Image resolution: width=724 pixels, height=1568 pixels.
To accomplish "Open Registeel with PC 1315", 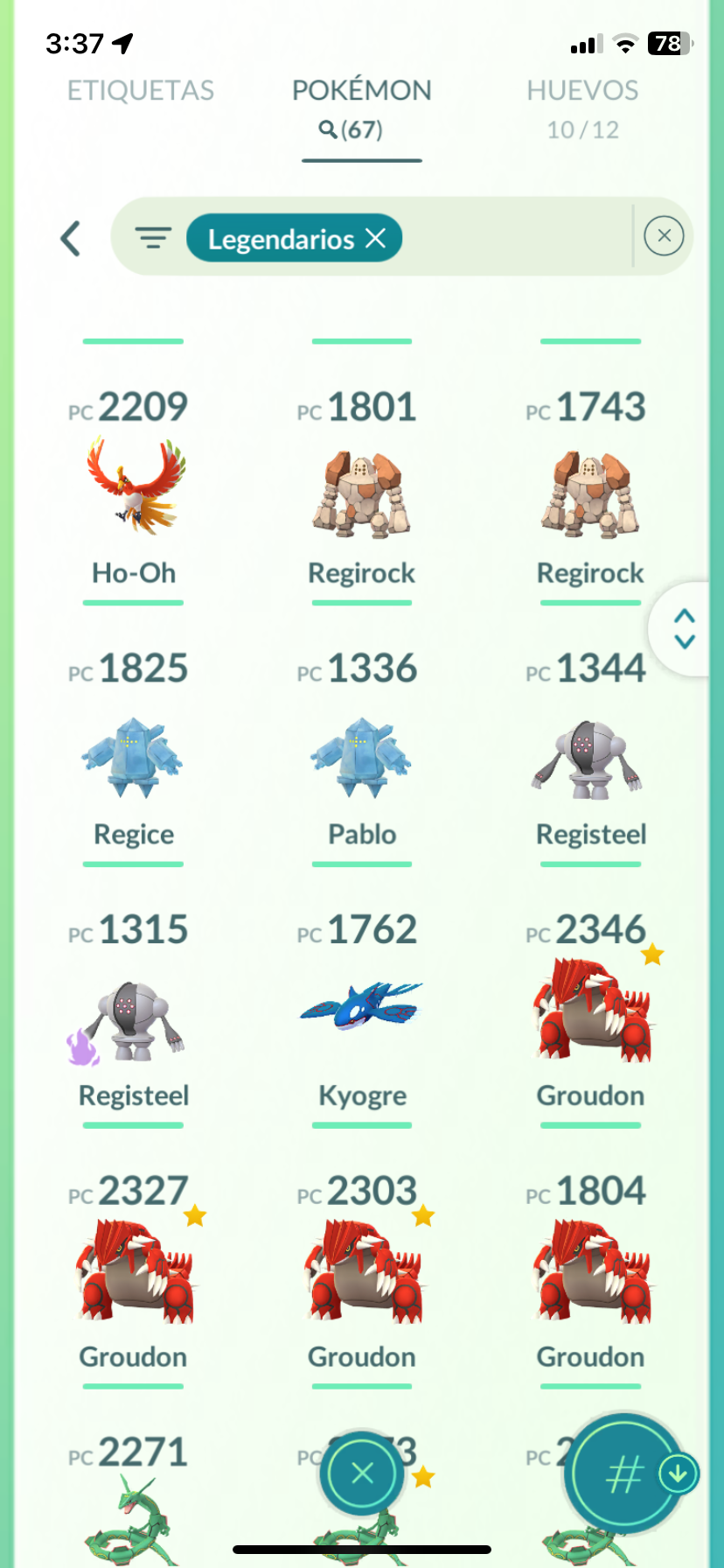I will click(x=134, y=1018).
